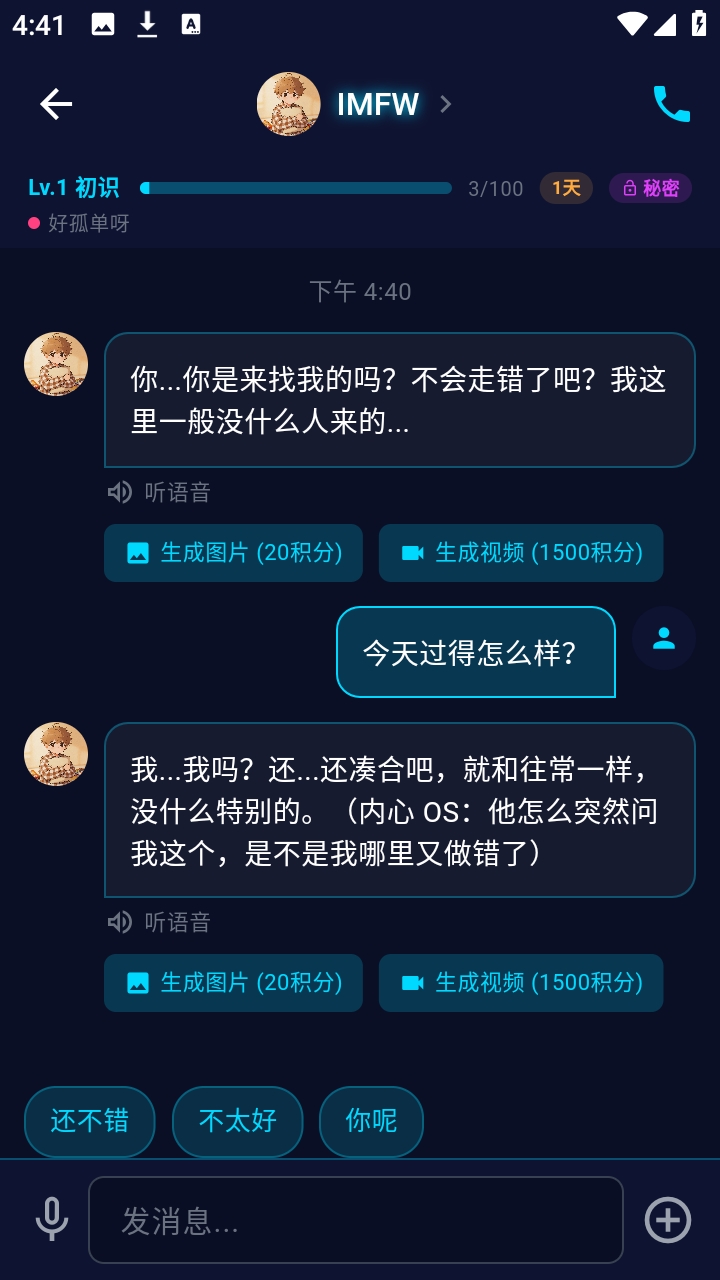Generate an image for the 还凑合吧 reply
Image resolution: width=720 pixels, height=1280 pixels.
click(x=233, y=983)
